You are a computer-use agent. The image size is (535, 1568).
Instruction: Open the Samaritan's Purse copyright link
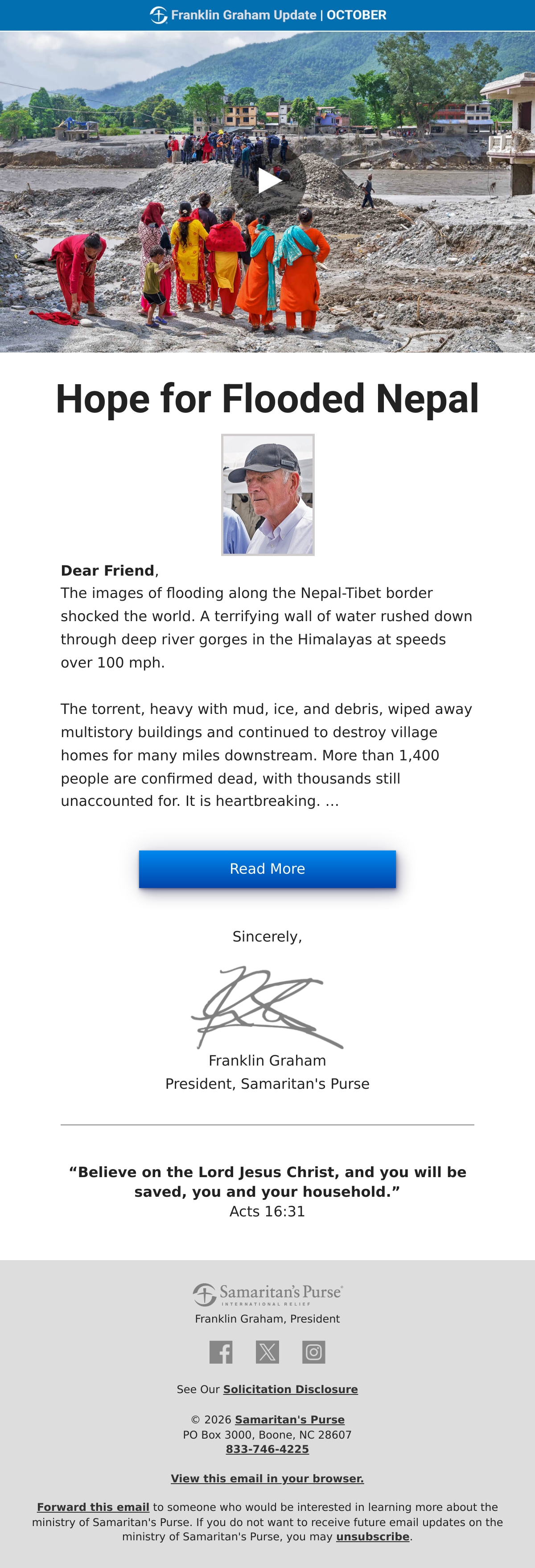coord(290,1419)
